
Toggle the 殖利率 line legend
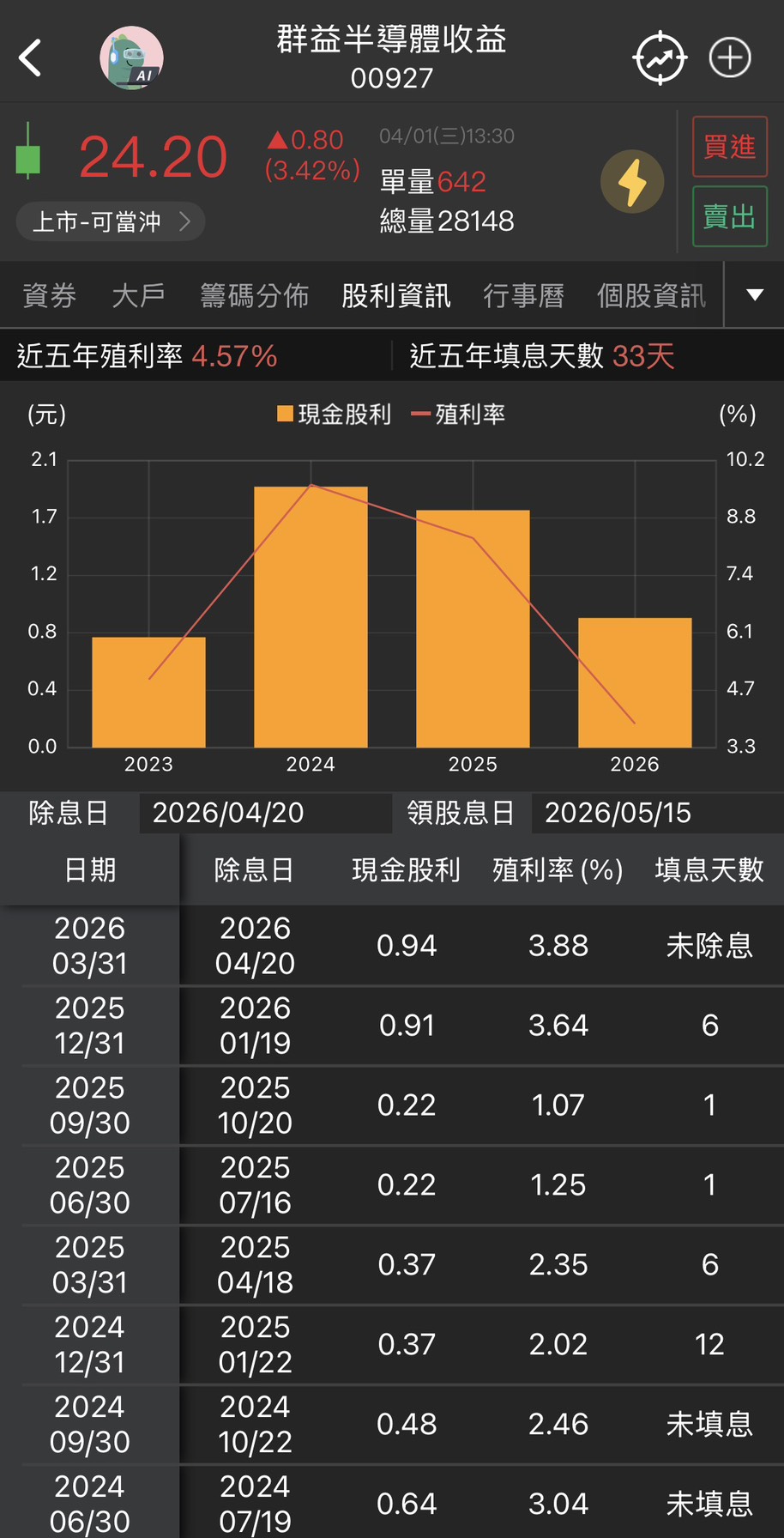pos(459,415)
